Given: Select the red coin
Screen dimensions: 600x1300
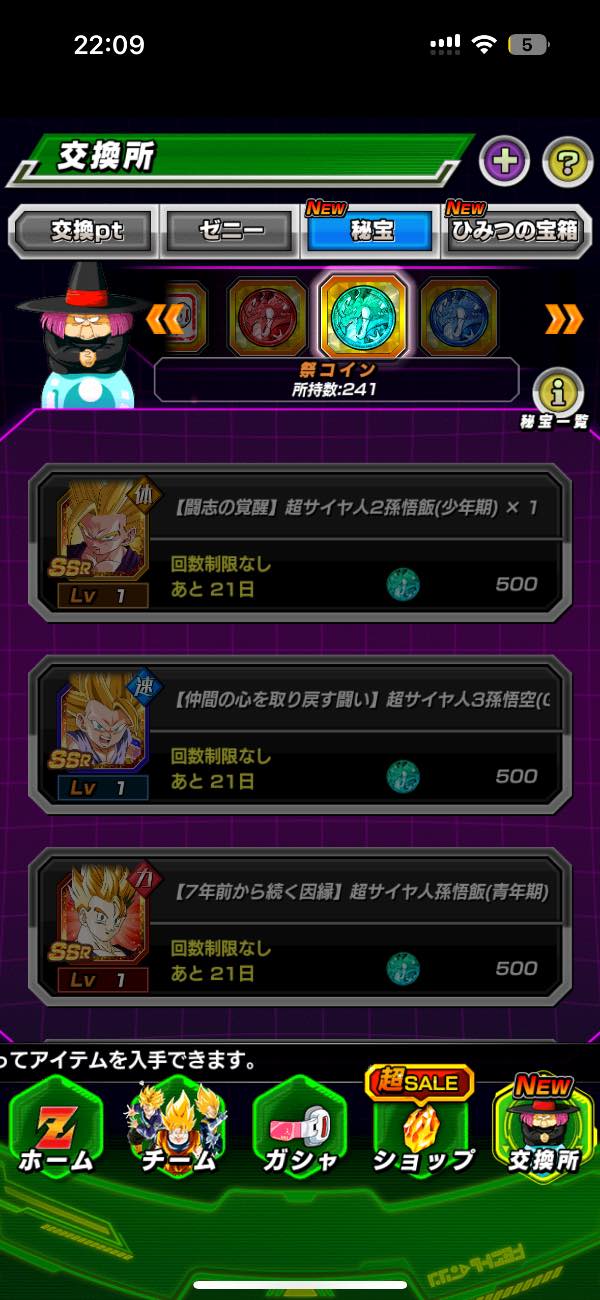Looking at the screenshot, I should (x=266, y=318).
